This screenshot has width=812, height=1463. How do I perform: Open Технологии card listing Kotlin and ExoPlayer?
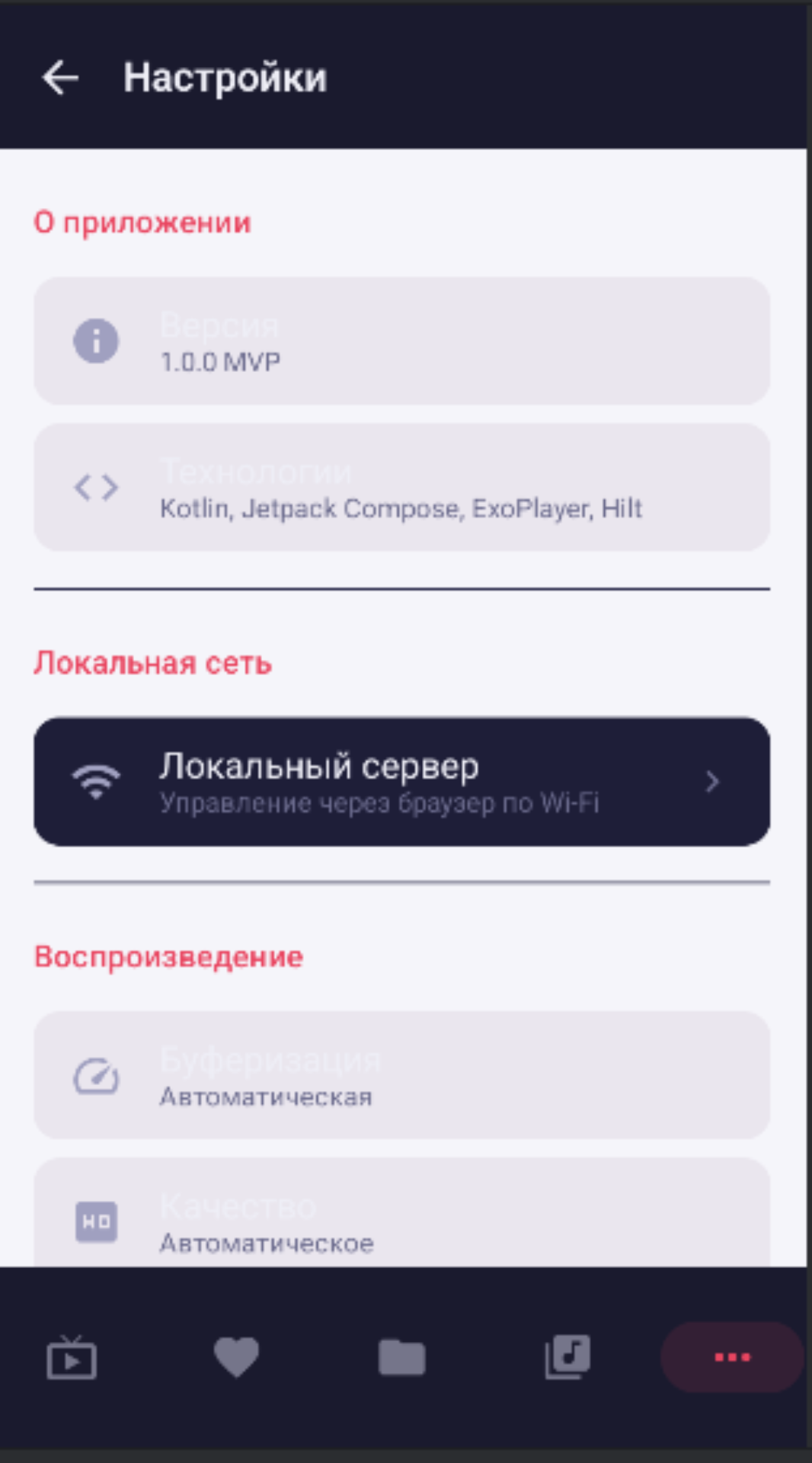point(401,487)
